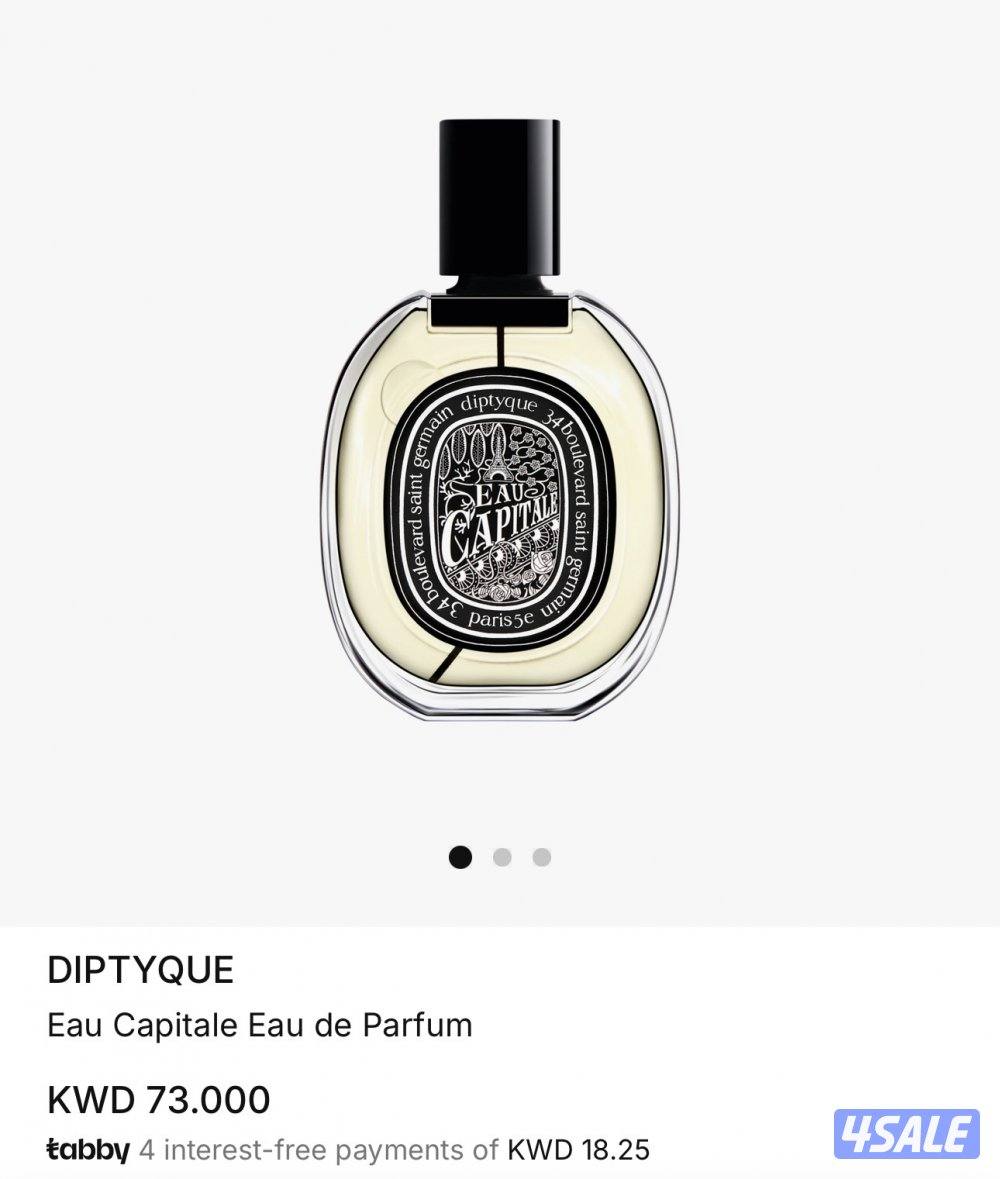Click the image carousel pagination area
This screenshot has width=1000, height=1179.
click(x=500, y=858)
